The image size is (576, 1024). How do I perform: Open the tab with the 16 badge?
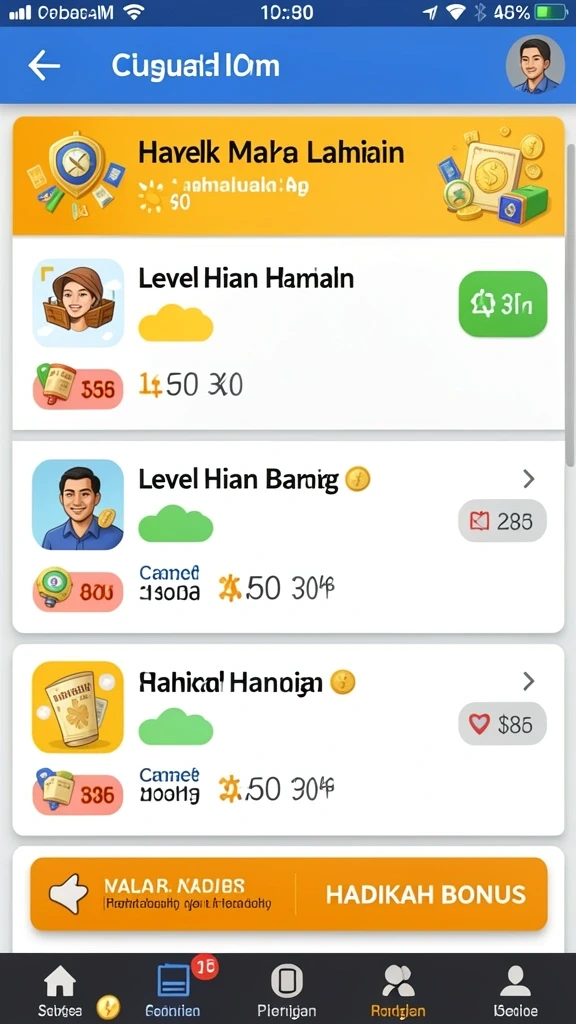tap(174, 990)
